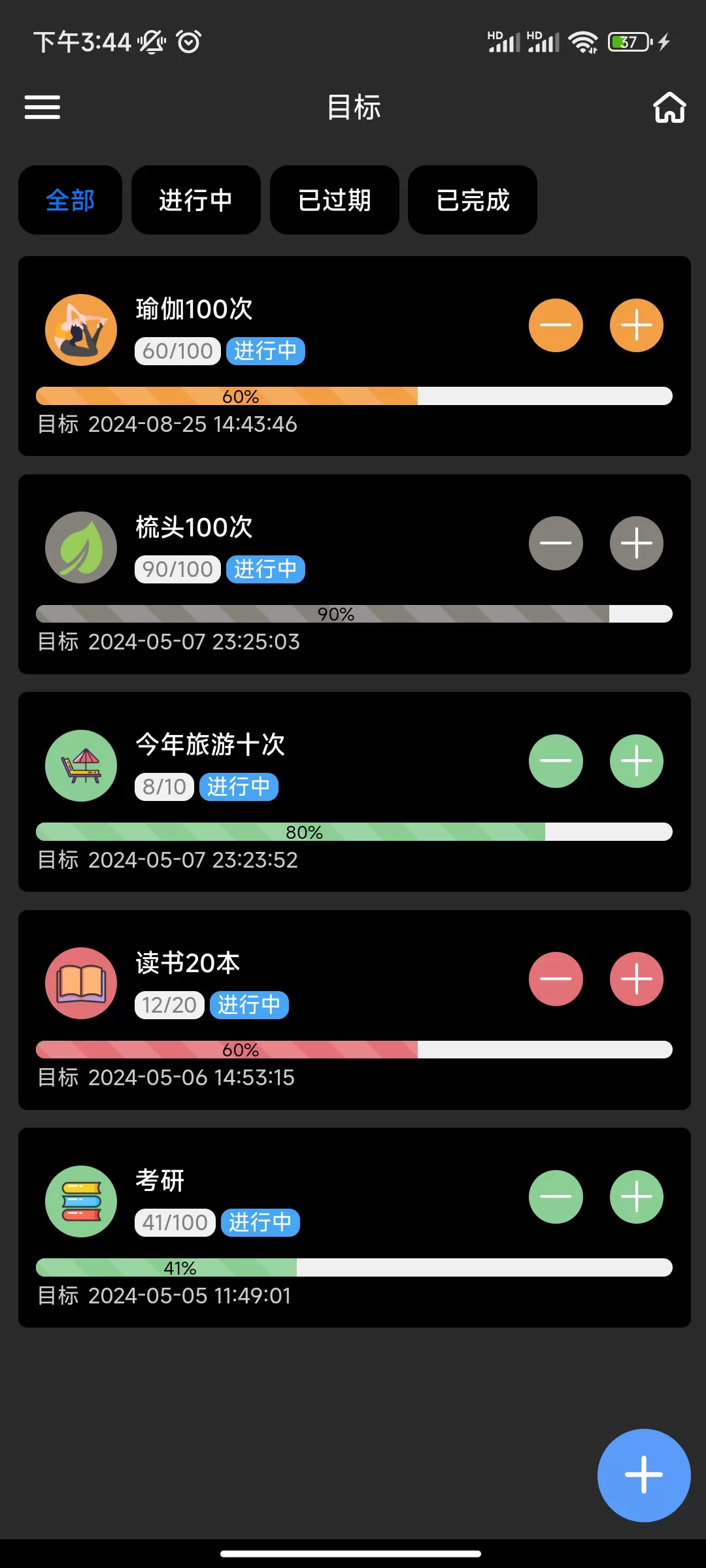
Task: Decrease progress for 瑜伽100次
Action: pyautogui.click(x=556, y=325)
